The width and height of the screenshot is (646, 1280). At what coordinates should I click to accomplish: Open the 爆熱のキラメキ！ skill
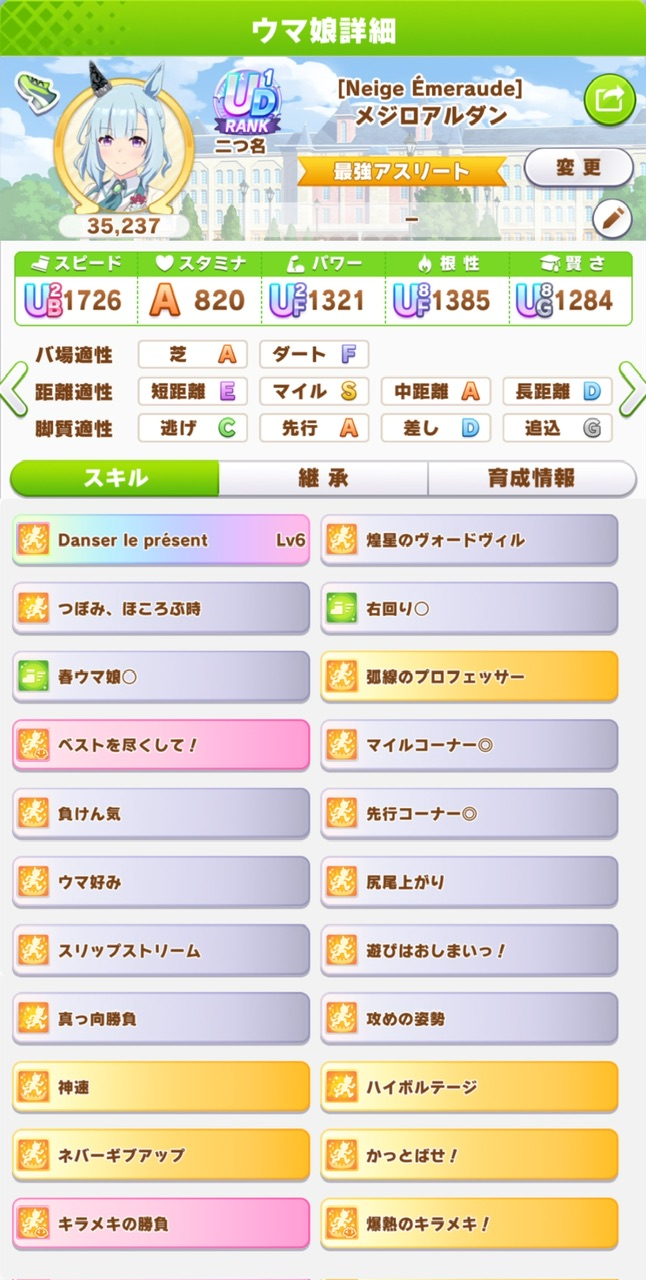(x=469, y=1224)
